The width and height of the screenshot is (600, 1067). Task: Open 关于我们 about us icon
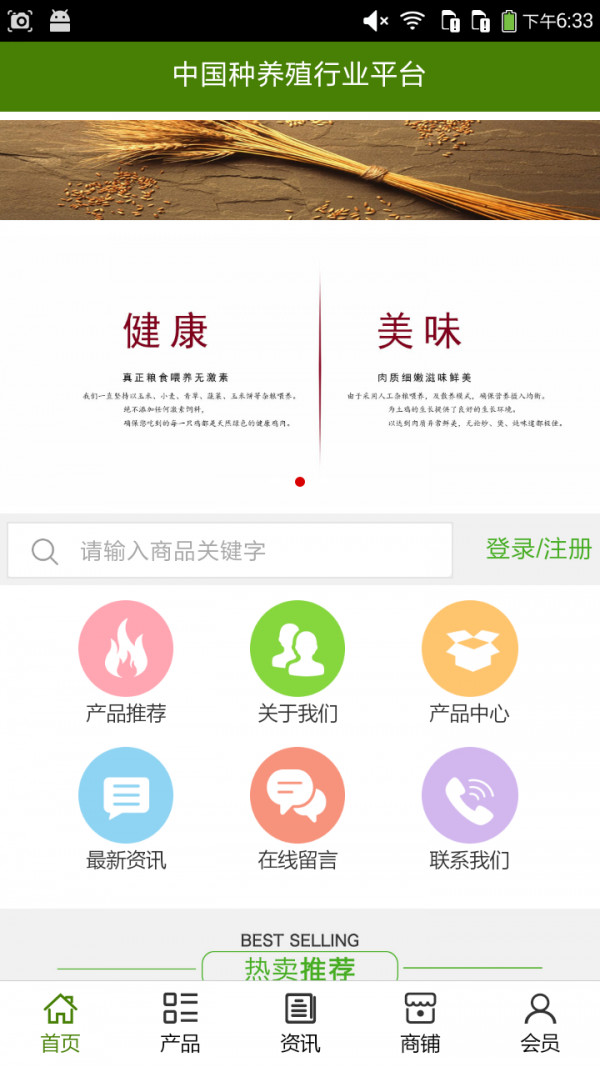(298, 649)
